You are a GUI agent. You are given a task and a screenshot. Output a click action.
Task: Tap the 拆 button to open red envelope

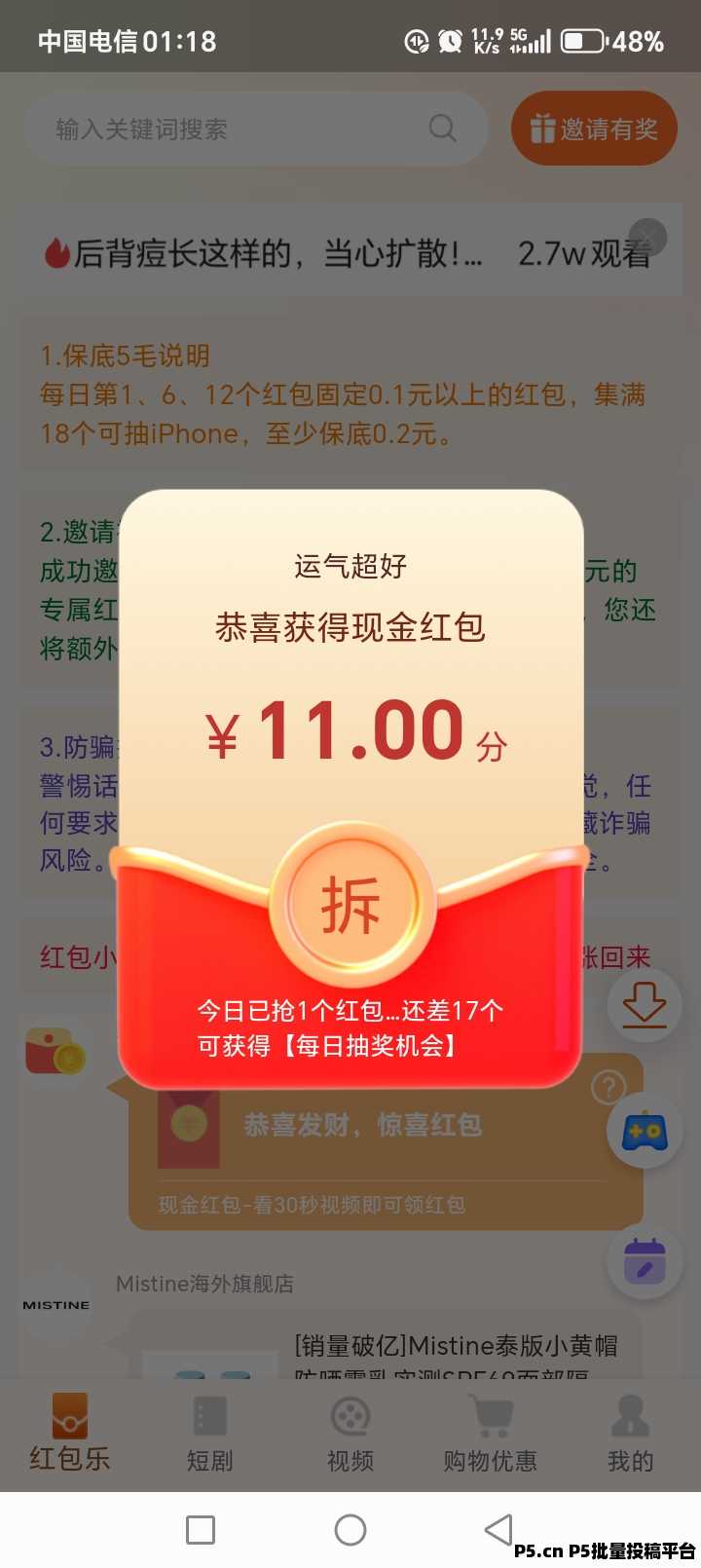click(x=350, y=904)
